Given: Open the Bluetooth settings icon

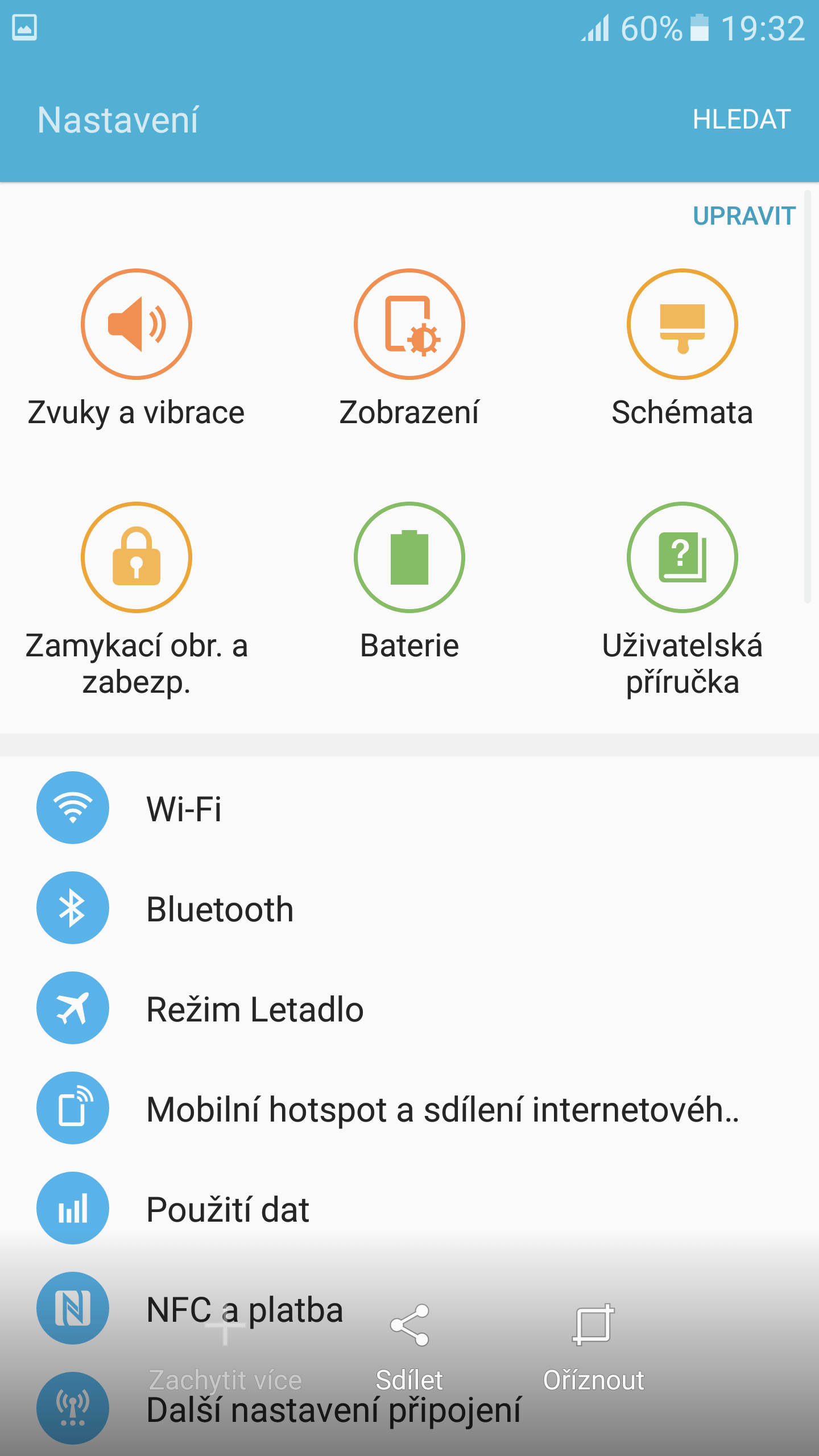Looking at the screenshot, I should click(x=72, y=908).
